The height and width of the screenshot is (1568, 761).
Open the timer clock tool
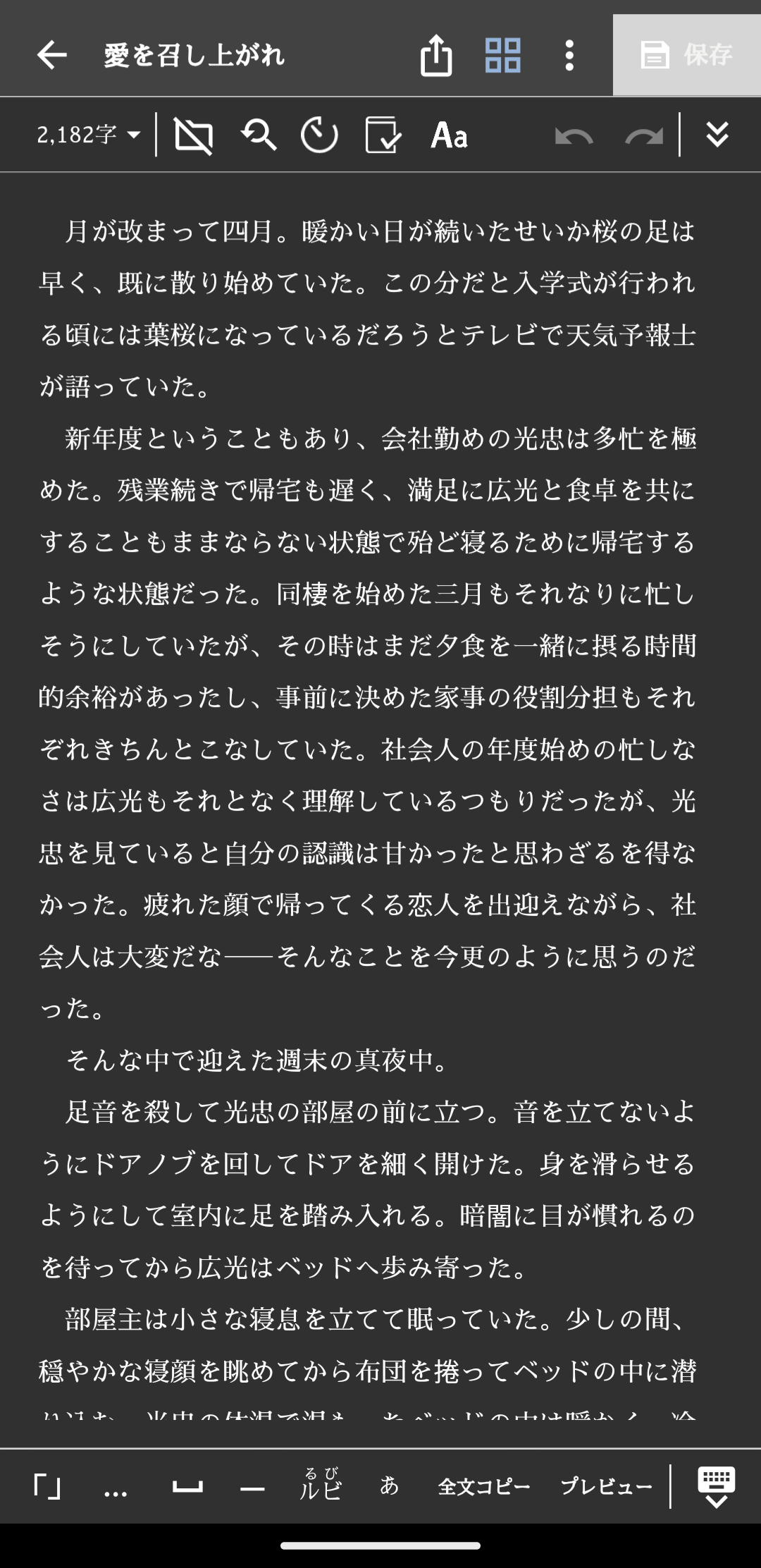[319, 135]
